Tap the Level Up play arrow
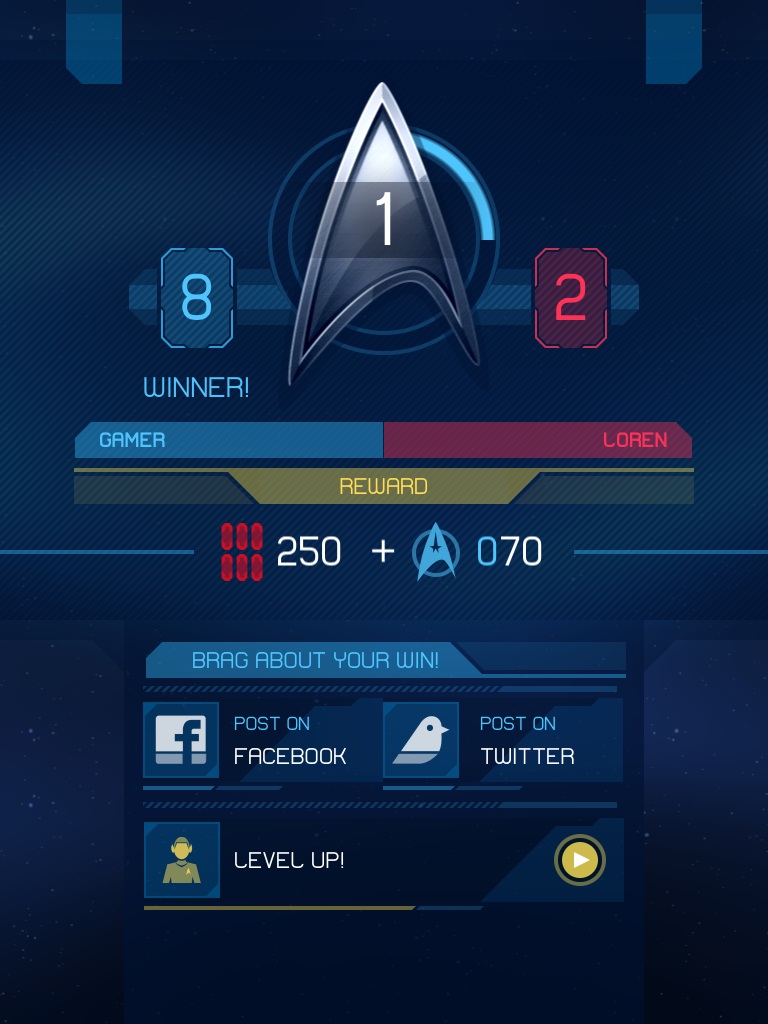 pos(580,860)
